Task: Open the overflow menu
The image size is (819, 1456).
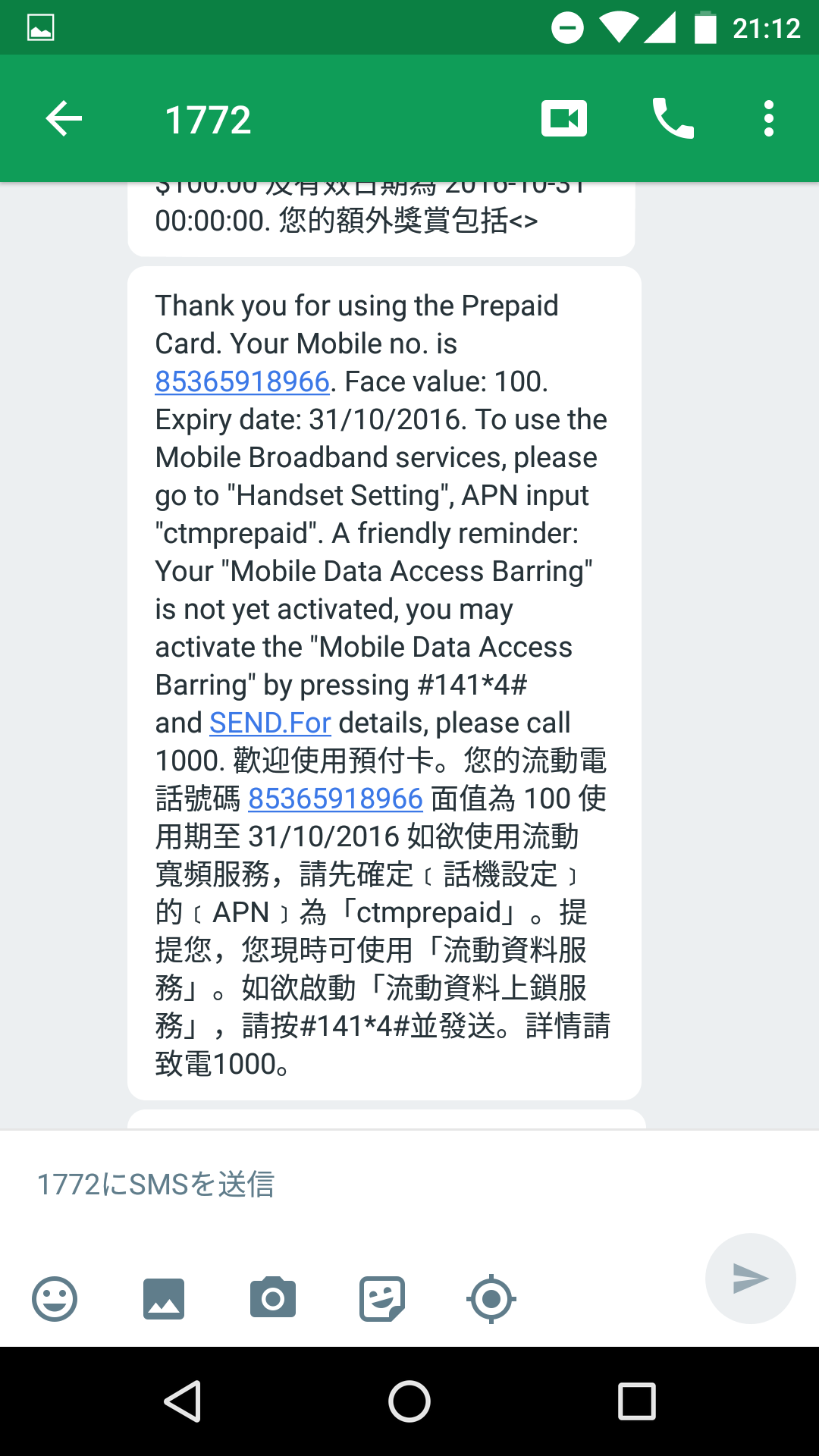Action: click(769, 119)
